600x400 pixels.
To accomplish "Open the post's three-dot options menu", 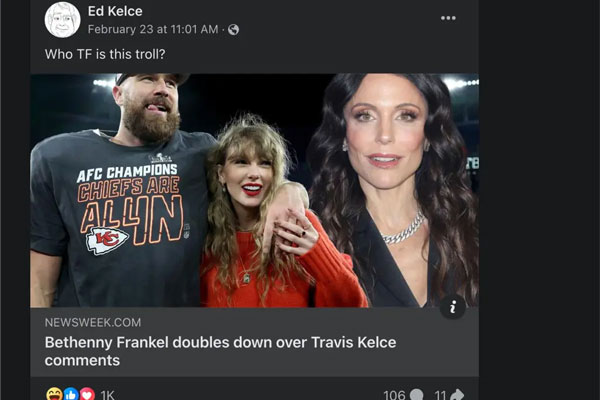I will coord(448,18).
